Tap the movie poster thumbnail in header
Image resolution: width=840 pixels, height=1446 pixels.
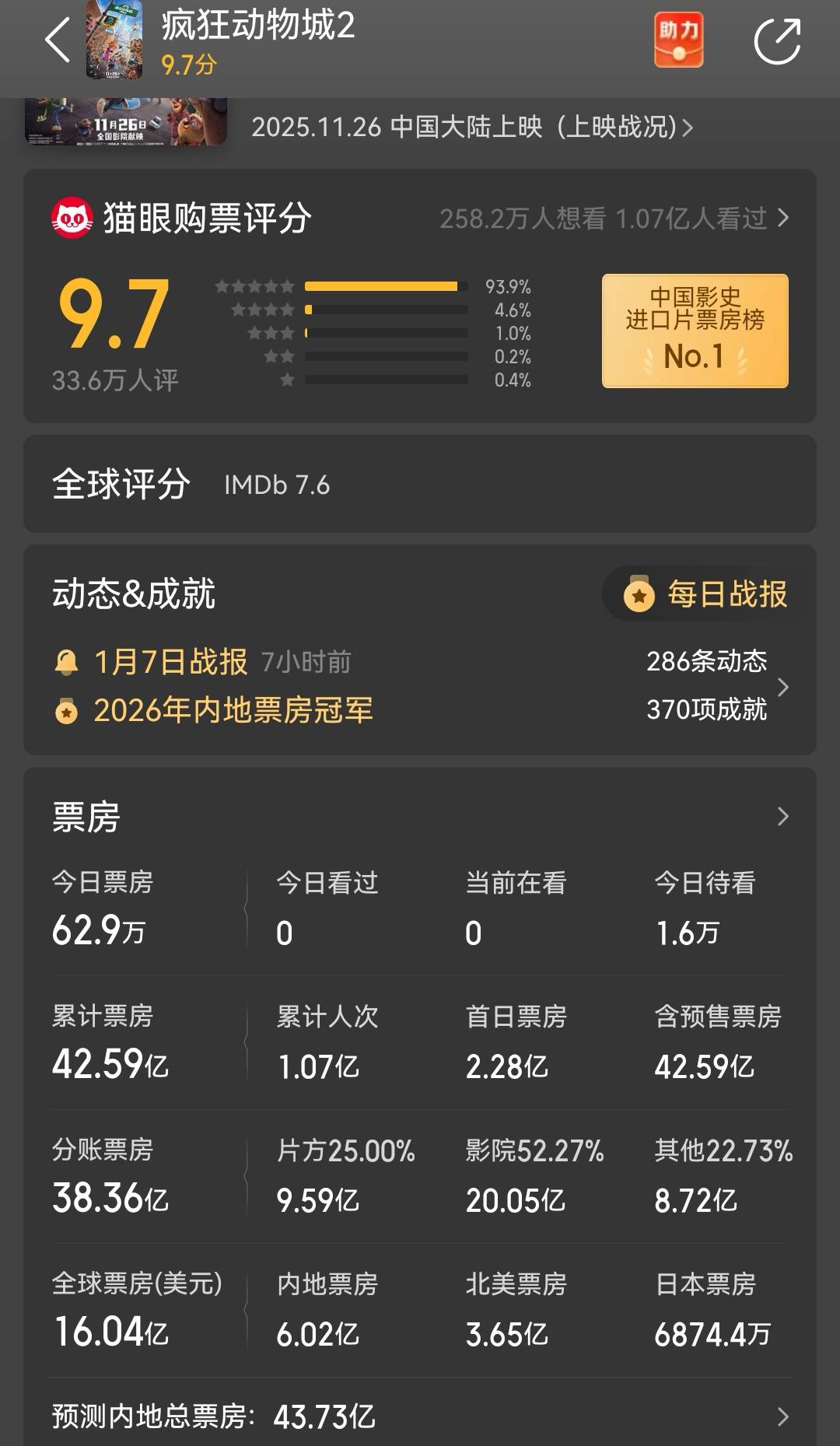[114, 40]
